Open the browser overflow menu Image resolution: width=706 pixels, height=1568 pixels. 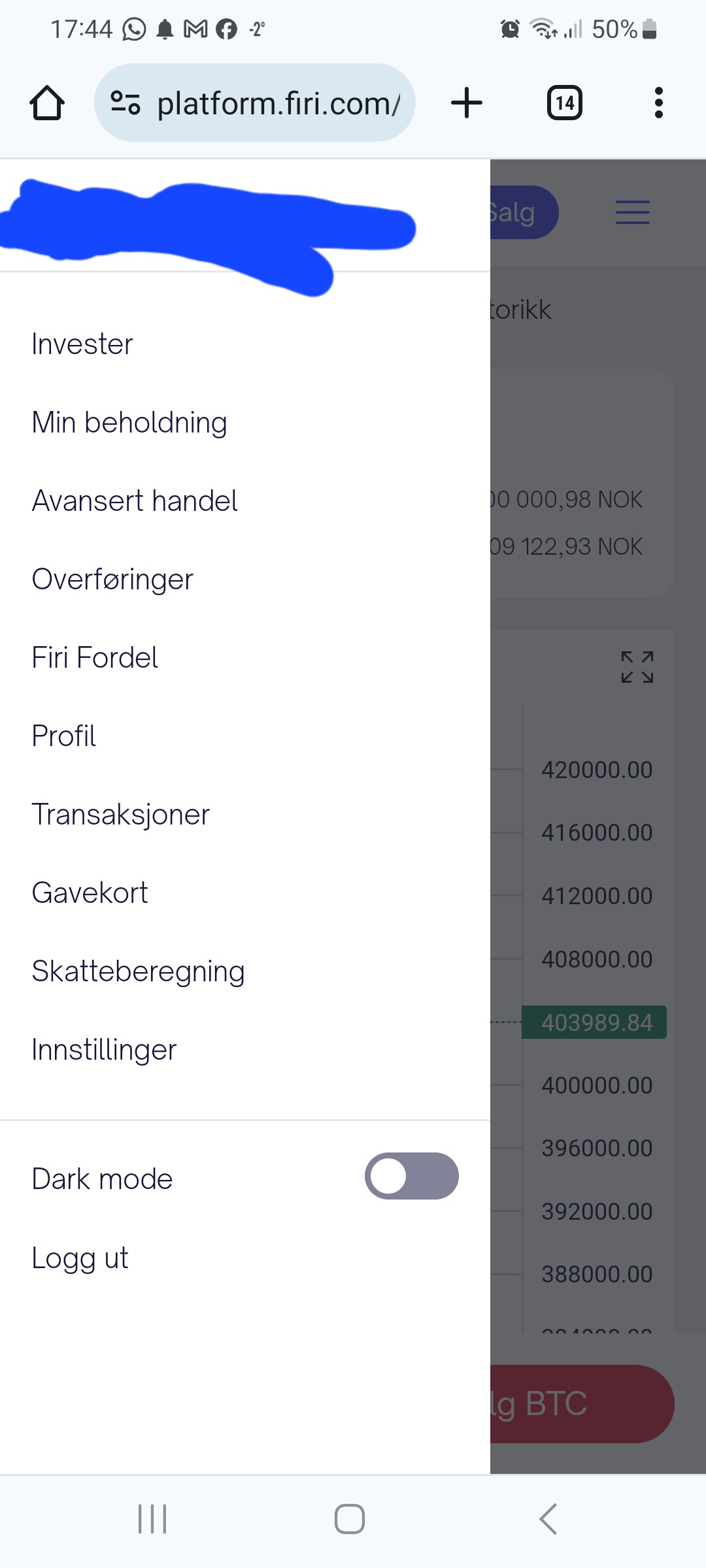click(659, 103)
